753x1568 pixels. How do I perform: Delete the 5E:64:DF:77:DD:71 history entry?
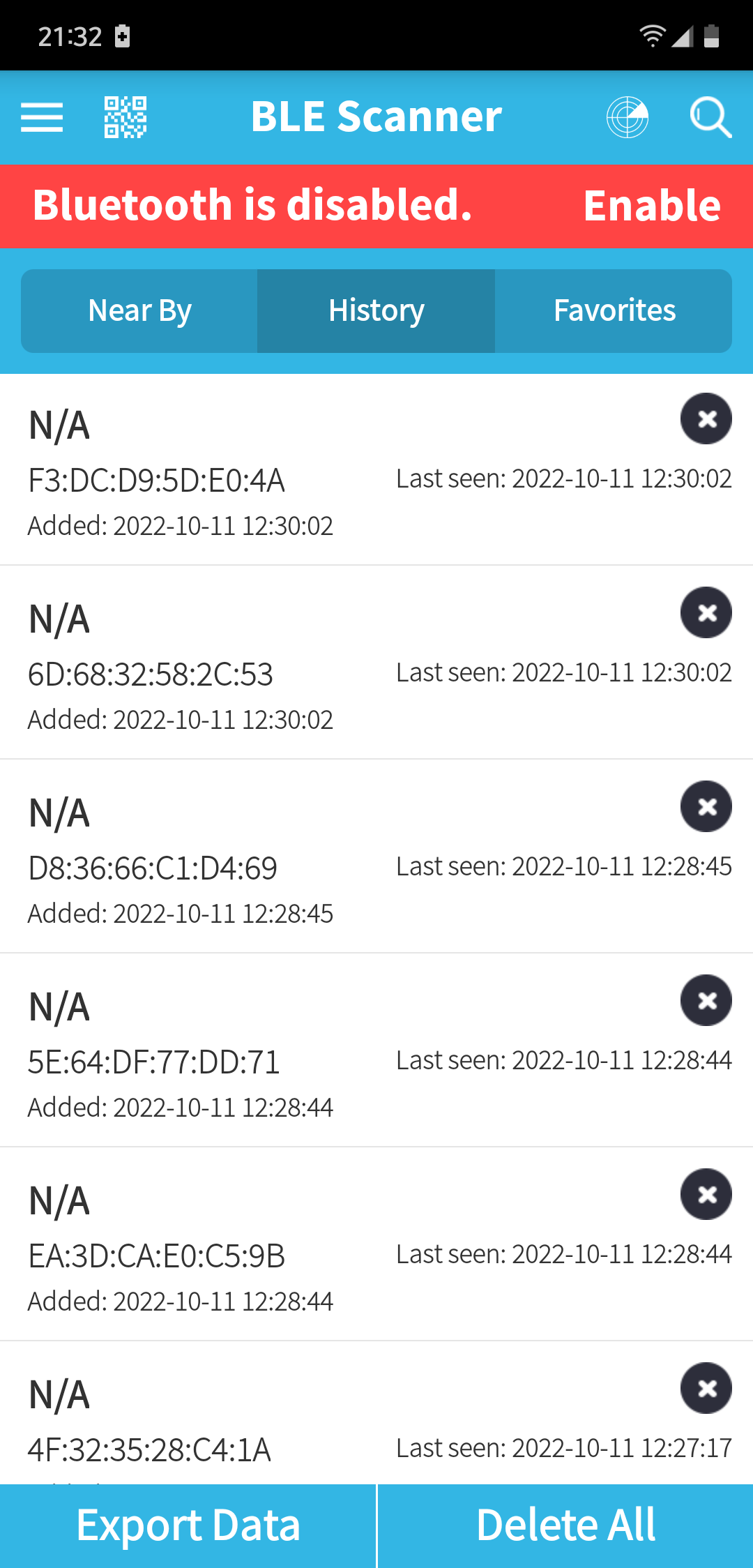pos(706,1000)
